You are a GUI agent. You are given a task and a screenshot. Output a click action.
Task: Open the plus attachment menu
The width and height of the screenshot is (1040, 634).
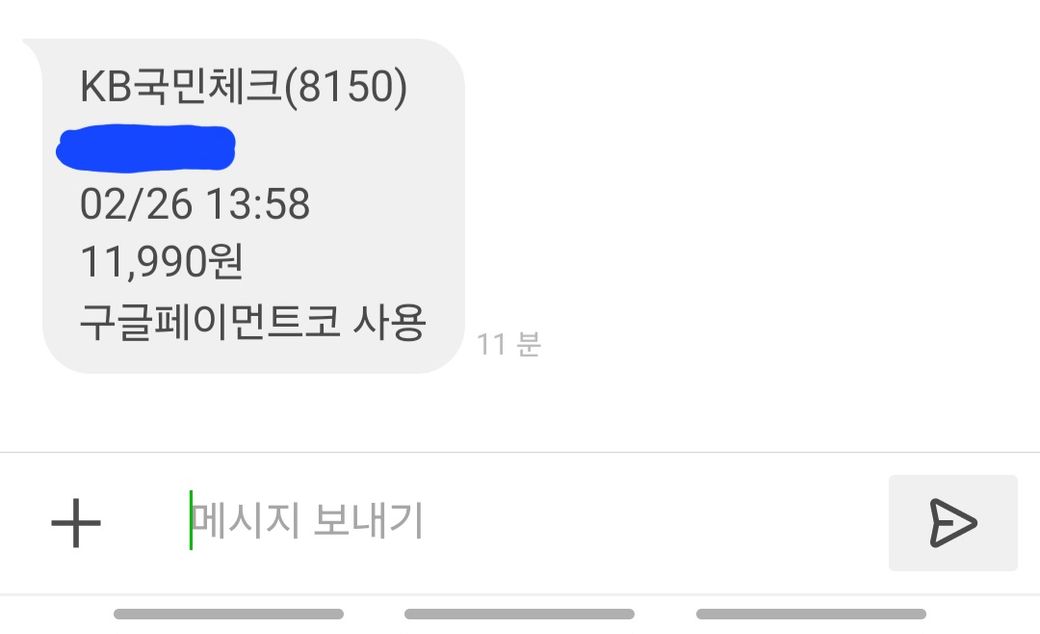[76, 523]
